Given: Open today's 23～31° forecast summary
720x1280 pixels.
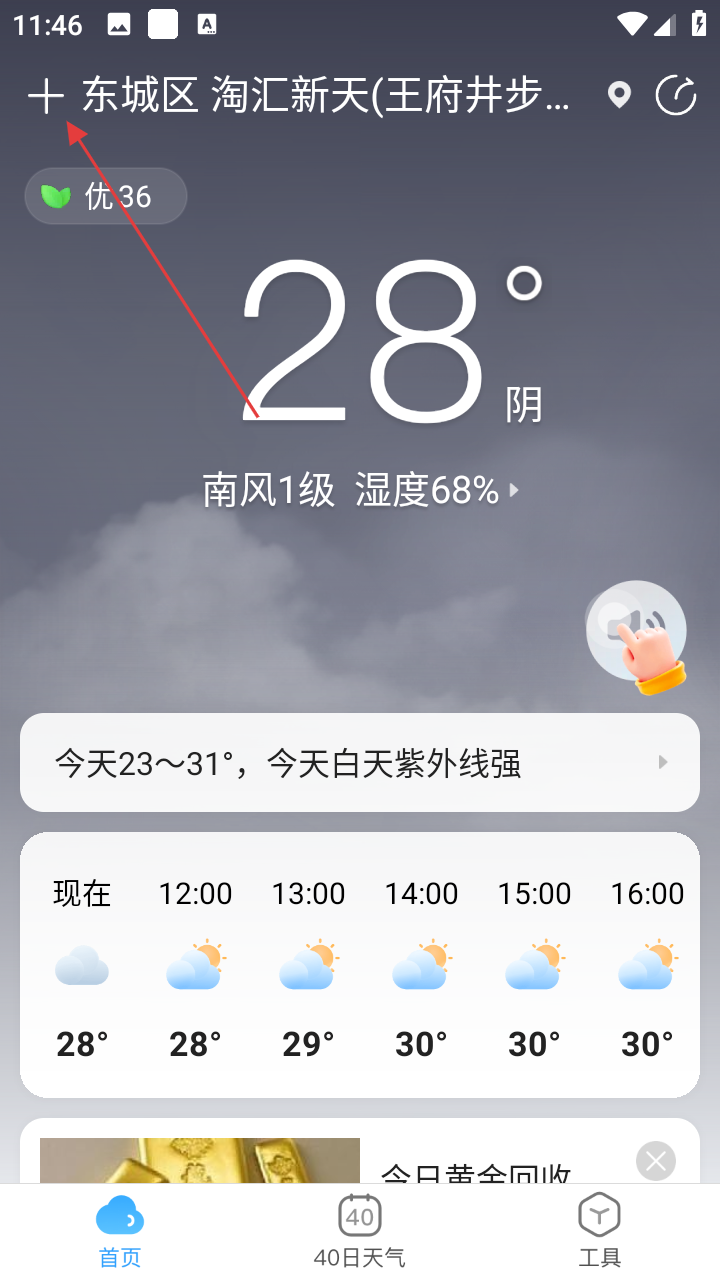Looking at the screenshot, I should coord(360,763).
